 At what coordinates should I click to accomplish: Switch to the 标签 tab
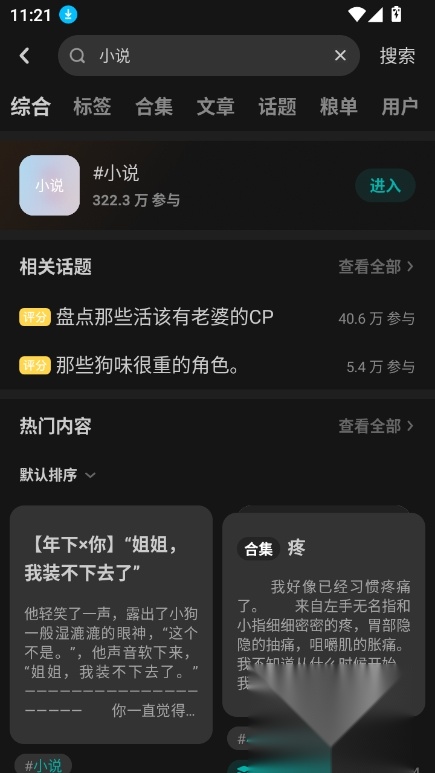(92, 106)
